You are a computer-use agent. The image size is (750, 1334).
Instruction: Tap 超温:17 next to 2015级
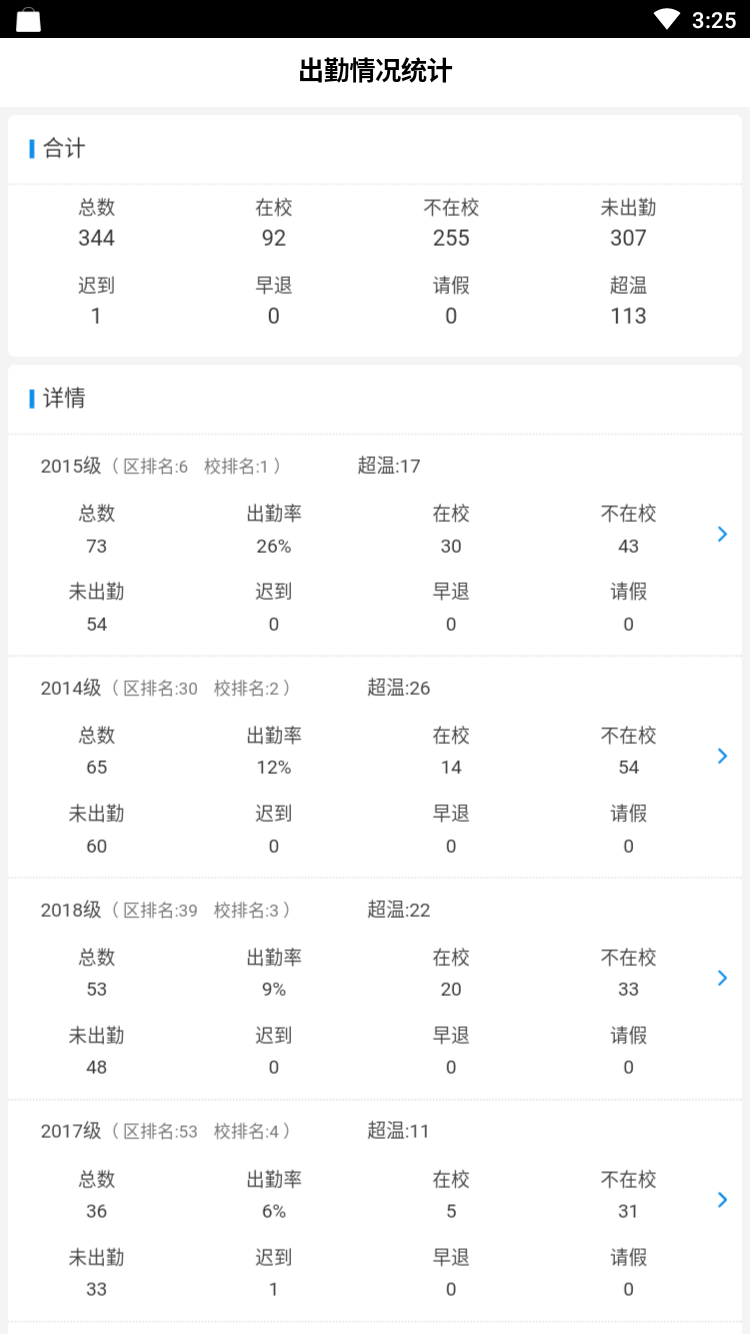click(390, 466)
